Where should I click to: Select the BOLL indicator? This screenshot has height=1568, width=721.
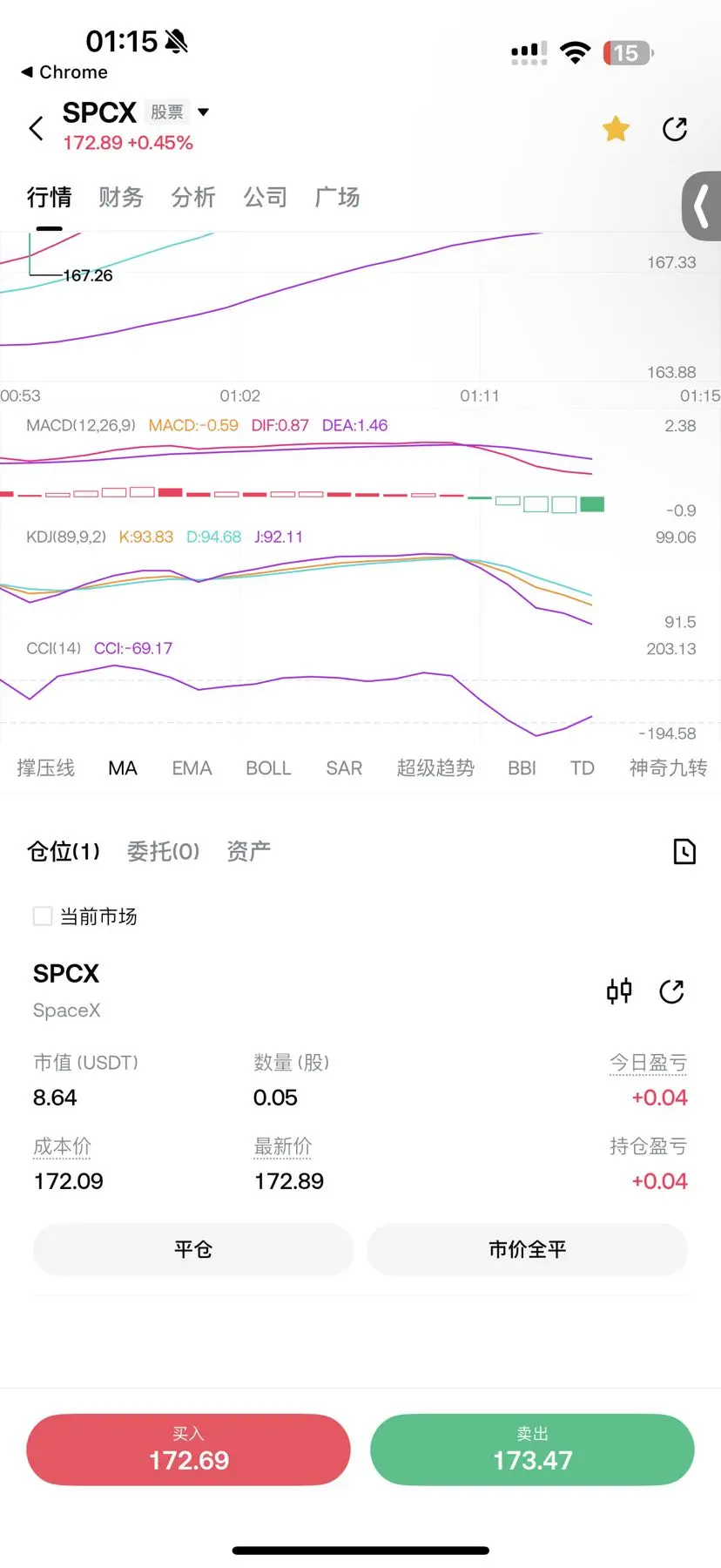(x=268, y=768)
